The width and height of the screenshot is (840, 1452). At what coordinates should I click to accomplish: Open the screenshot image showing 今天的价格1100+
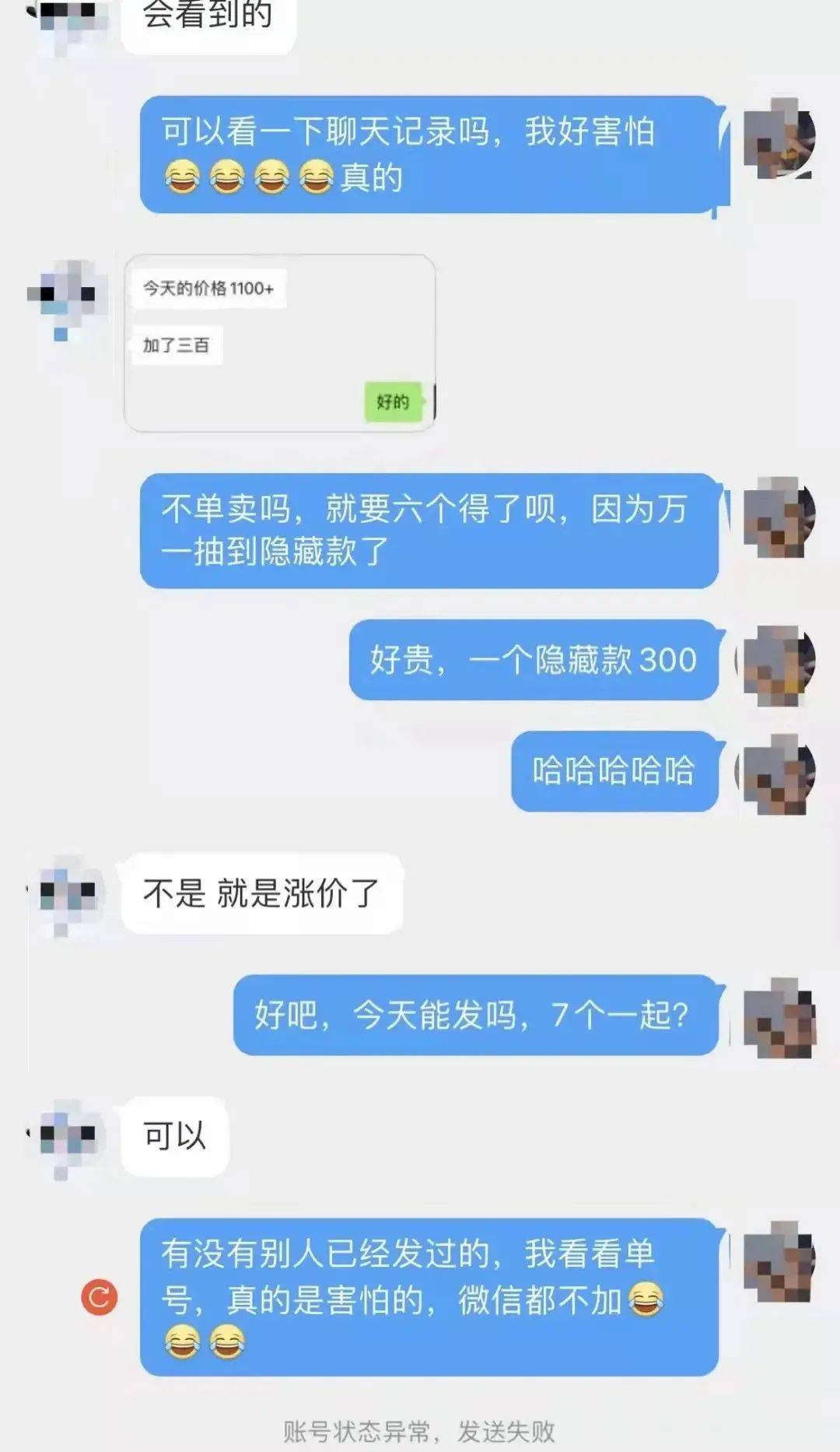[x=279, y=343]
